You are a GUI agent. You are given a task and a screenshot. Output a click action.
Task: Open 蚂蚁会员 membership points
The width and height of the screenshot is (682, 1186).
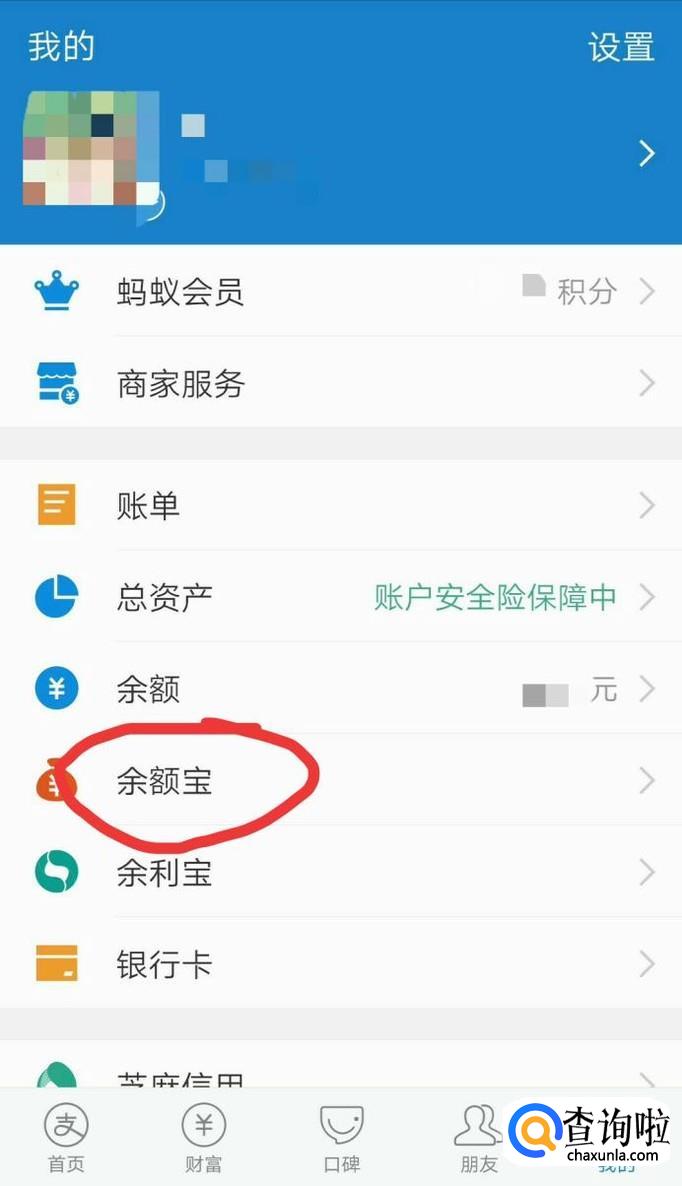pos(341,291)
